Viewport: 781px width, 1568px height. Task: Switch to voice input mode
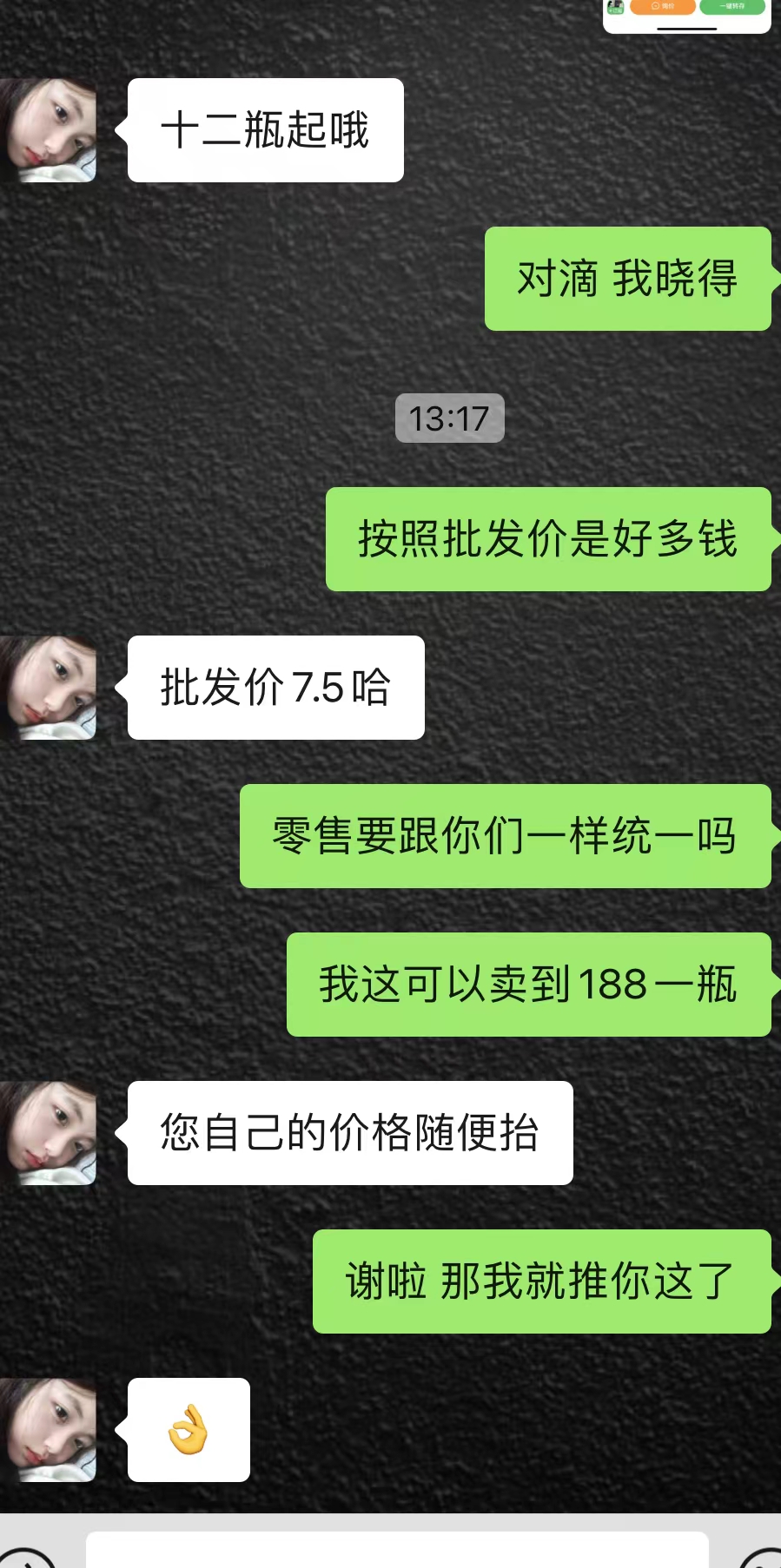click(26, 1558)
